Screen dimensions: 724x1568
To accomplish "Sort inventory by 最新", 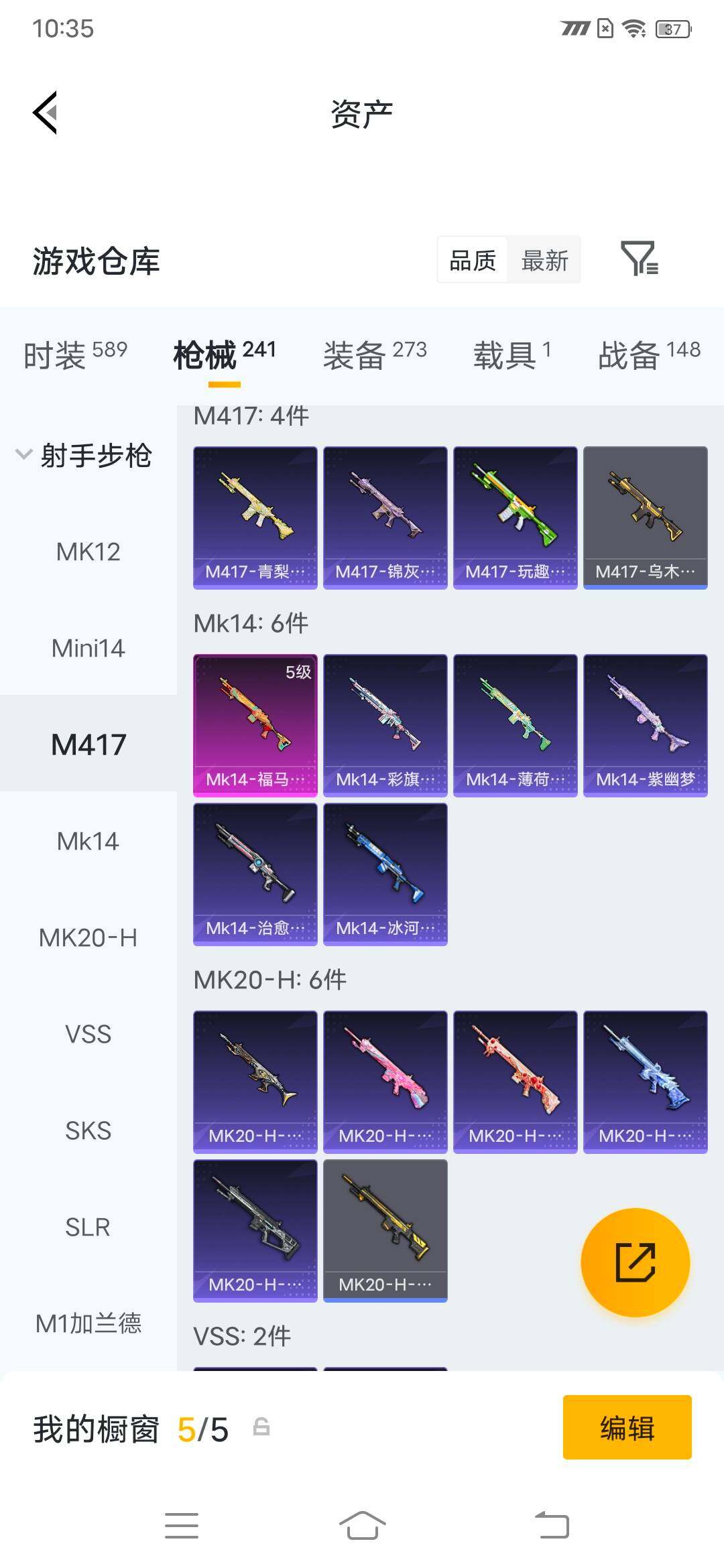I will [544, 260].
